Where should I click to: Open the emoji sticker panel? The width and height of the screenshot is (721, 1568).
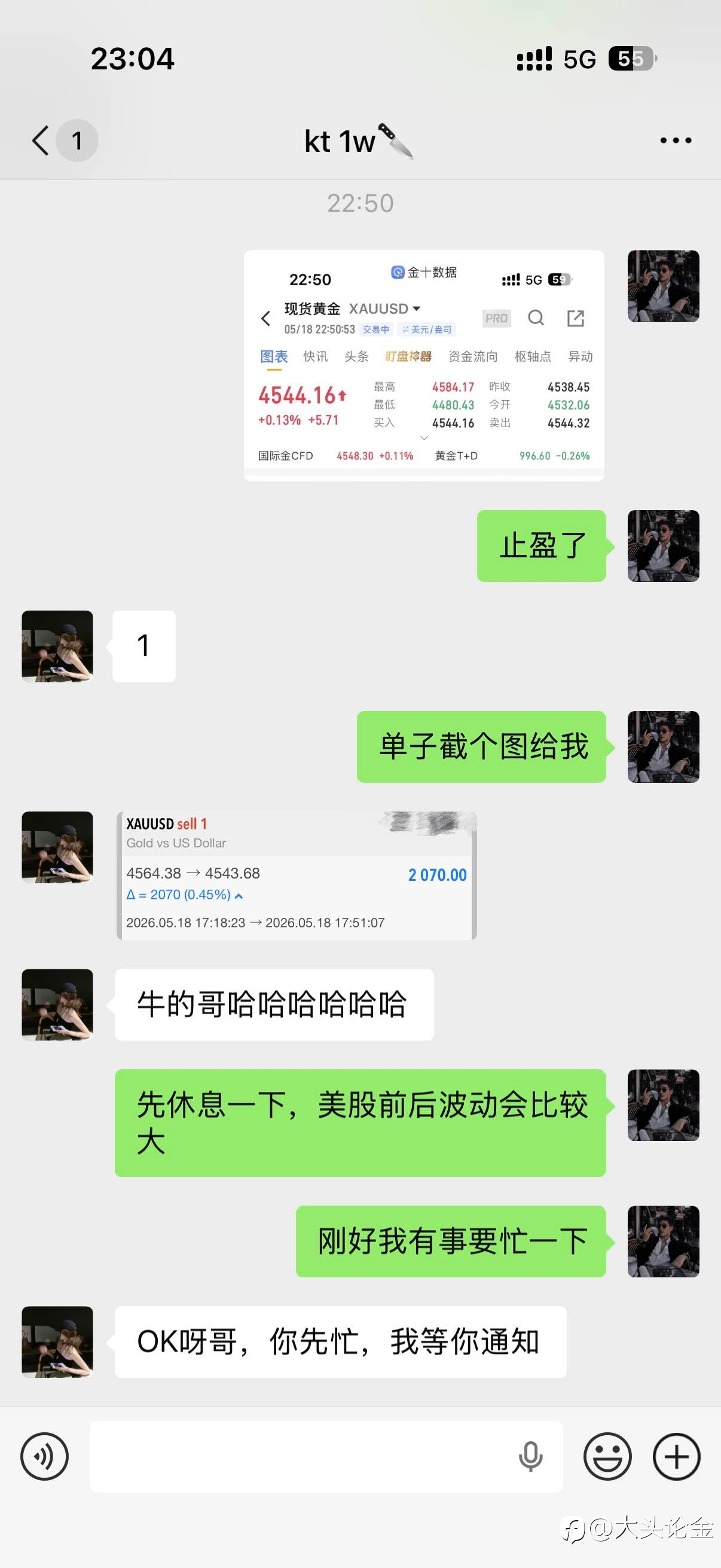pyautogui.click(x=607, y=1456)
